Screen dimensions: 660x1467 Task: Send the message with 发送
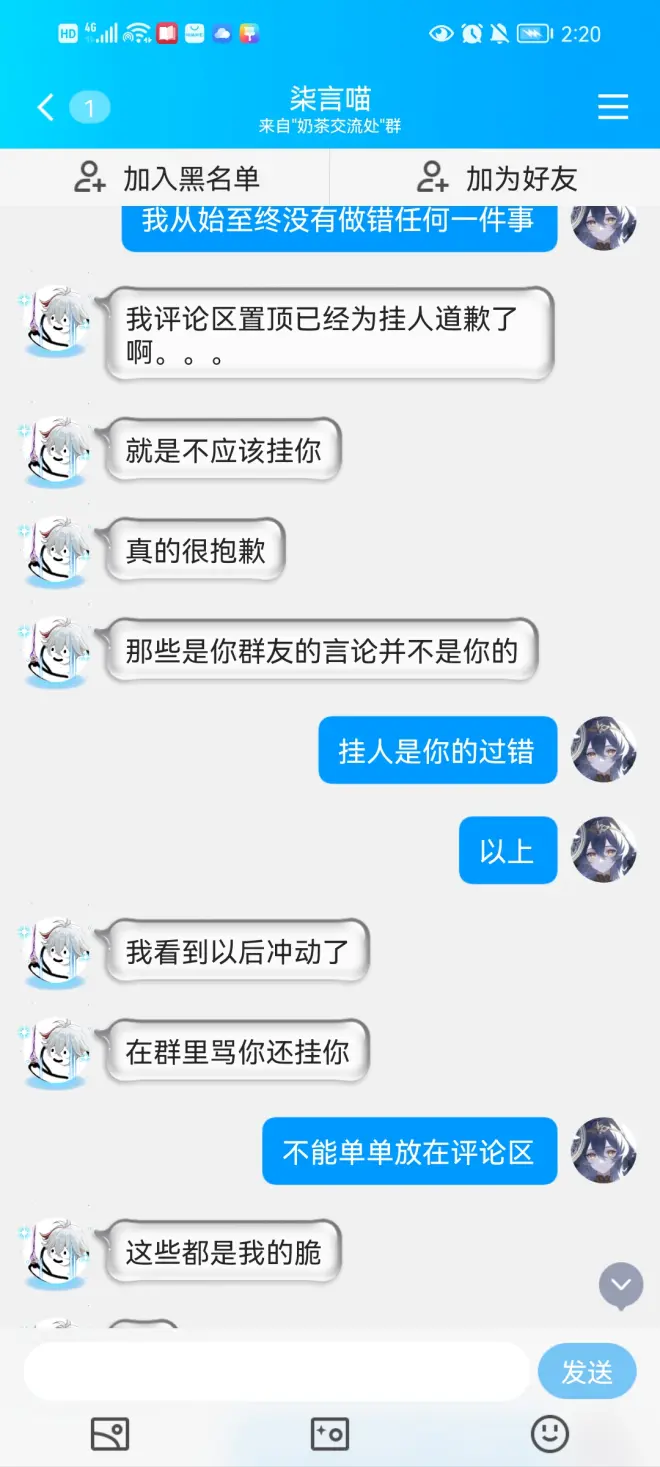click(x=587, y=1372)
